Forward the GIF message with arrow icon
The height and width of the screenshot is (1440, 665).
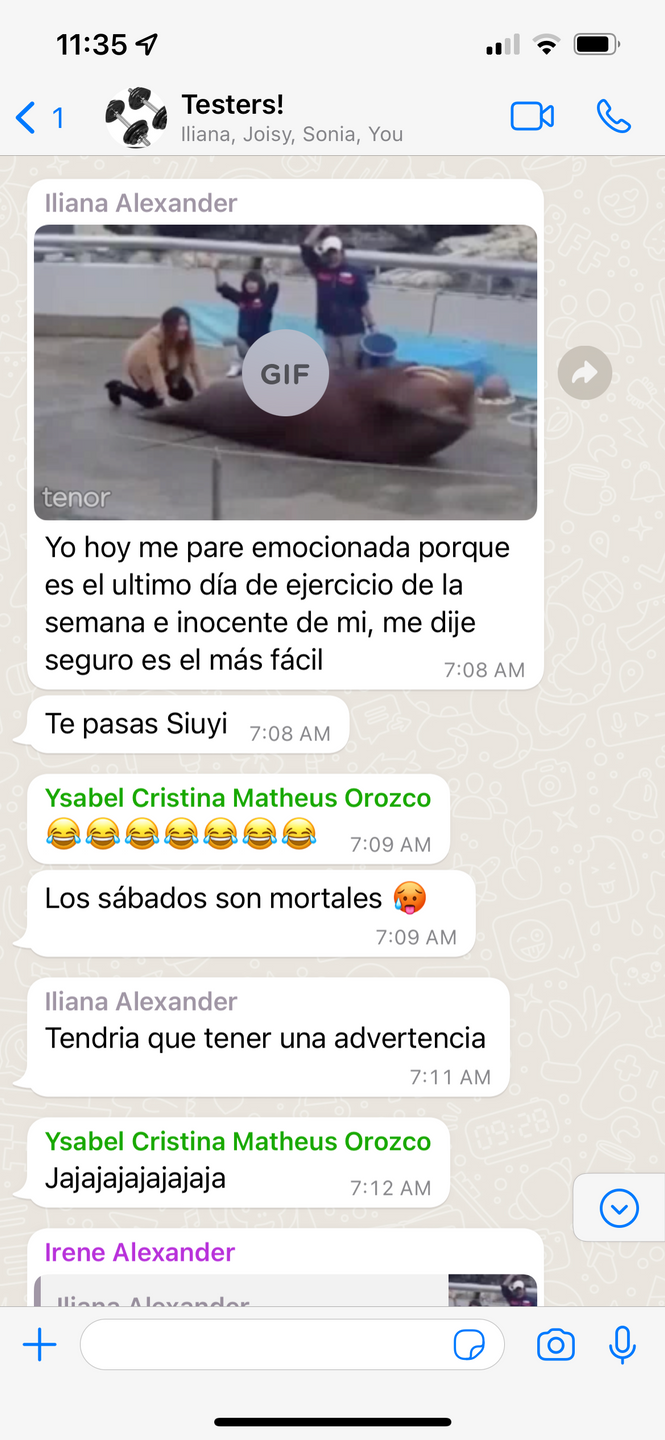tap(584, 373)
